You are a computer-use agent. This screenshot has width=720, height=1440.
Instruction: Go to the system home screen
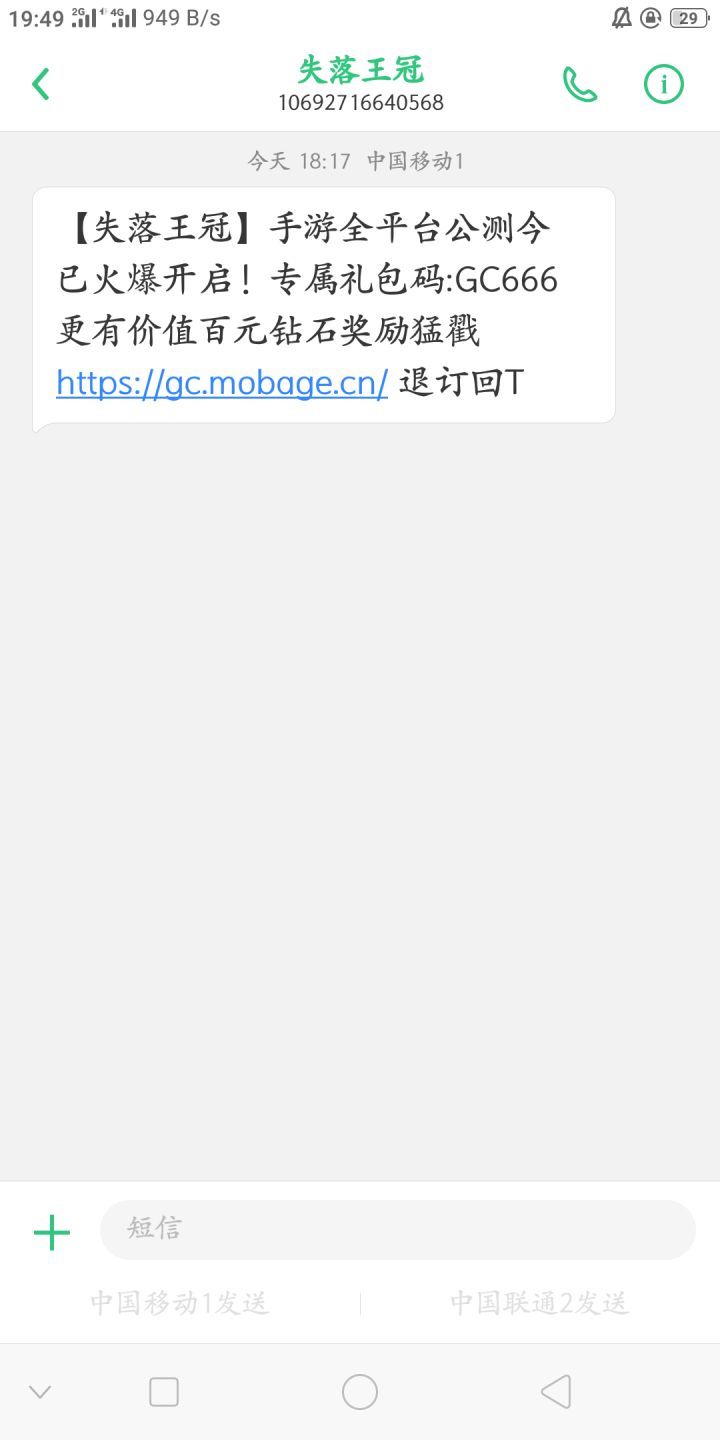coord(360,1392)
